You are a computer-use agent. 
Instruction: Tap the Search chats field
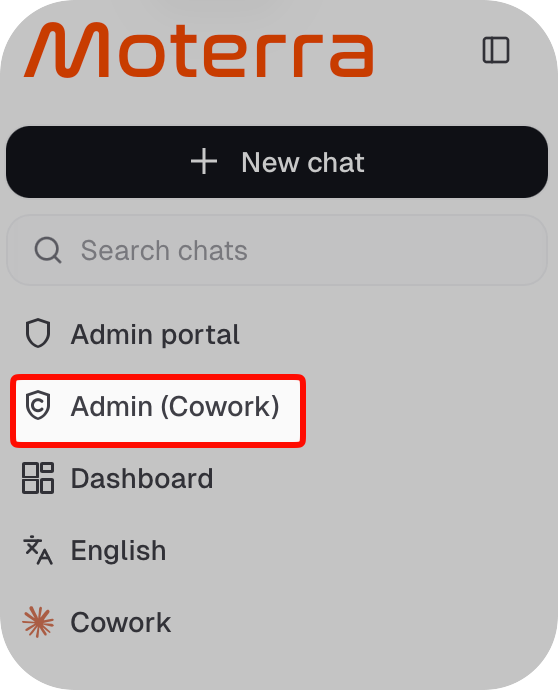coord(277,250)
